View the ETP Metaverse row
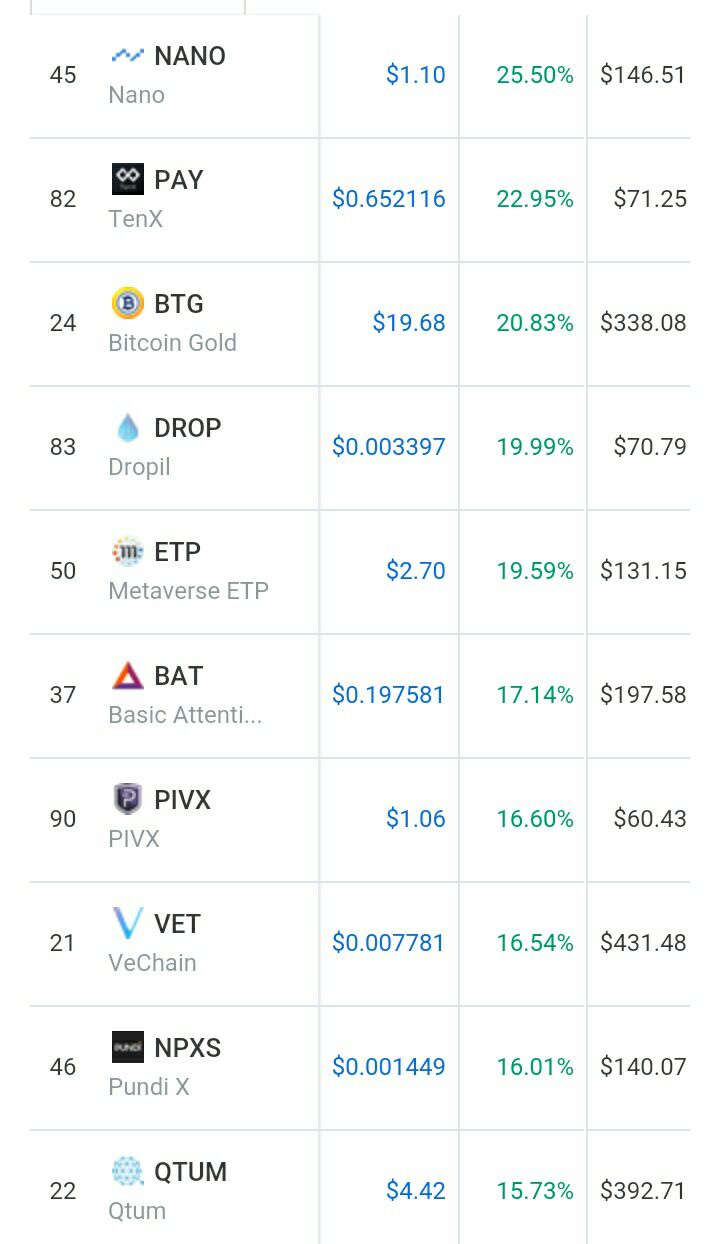This screenshot has width=720, height=1244. pyautogui.click(x=360, y=572)
